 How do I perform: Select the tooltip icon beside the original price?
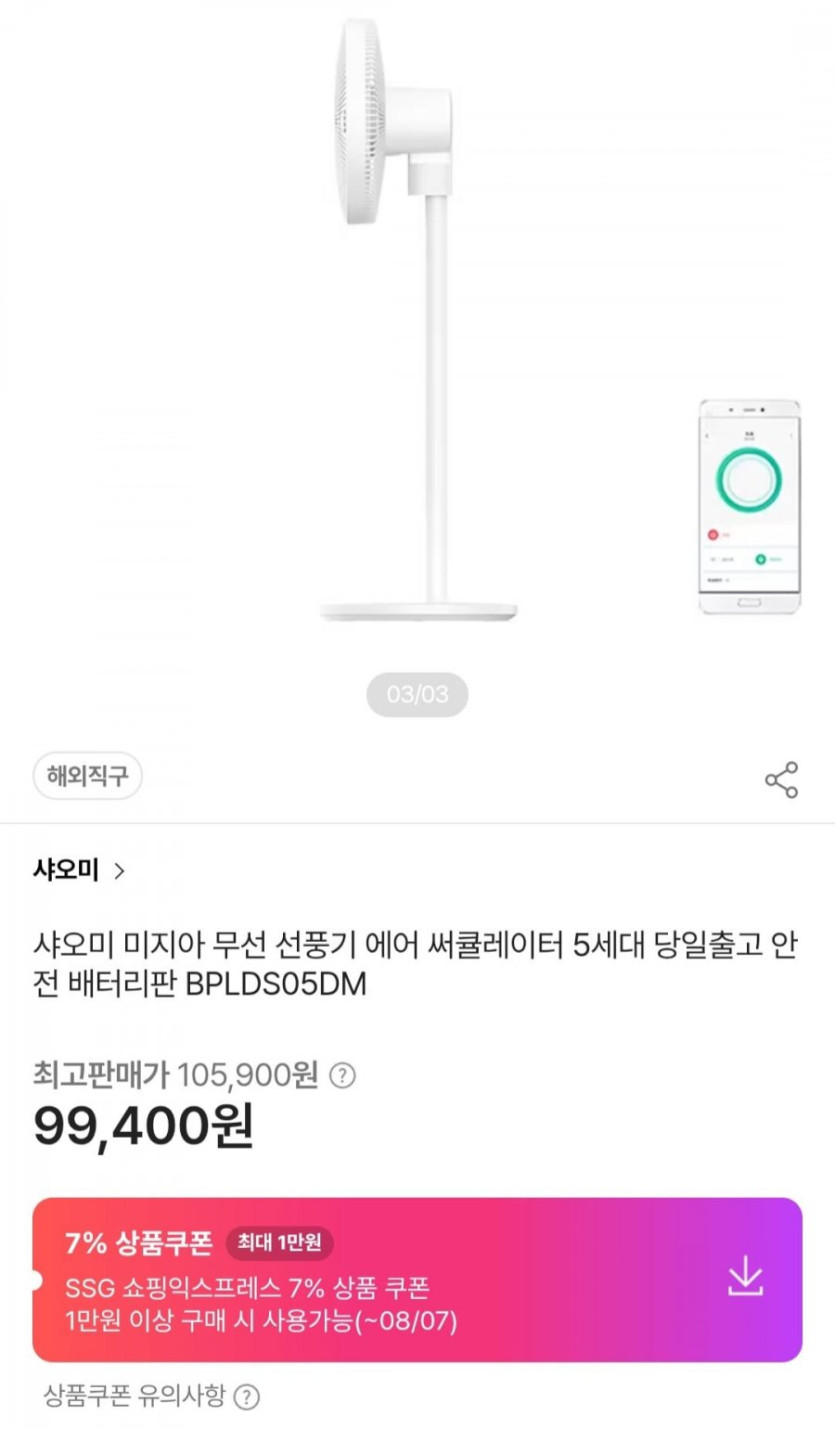point(341,1077)
